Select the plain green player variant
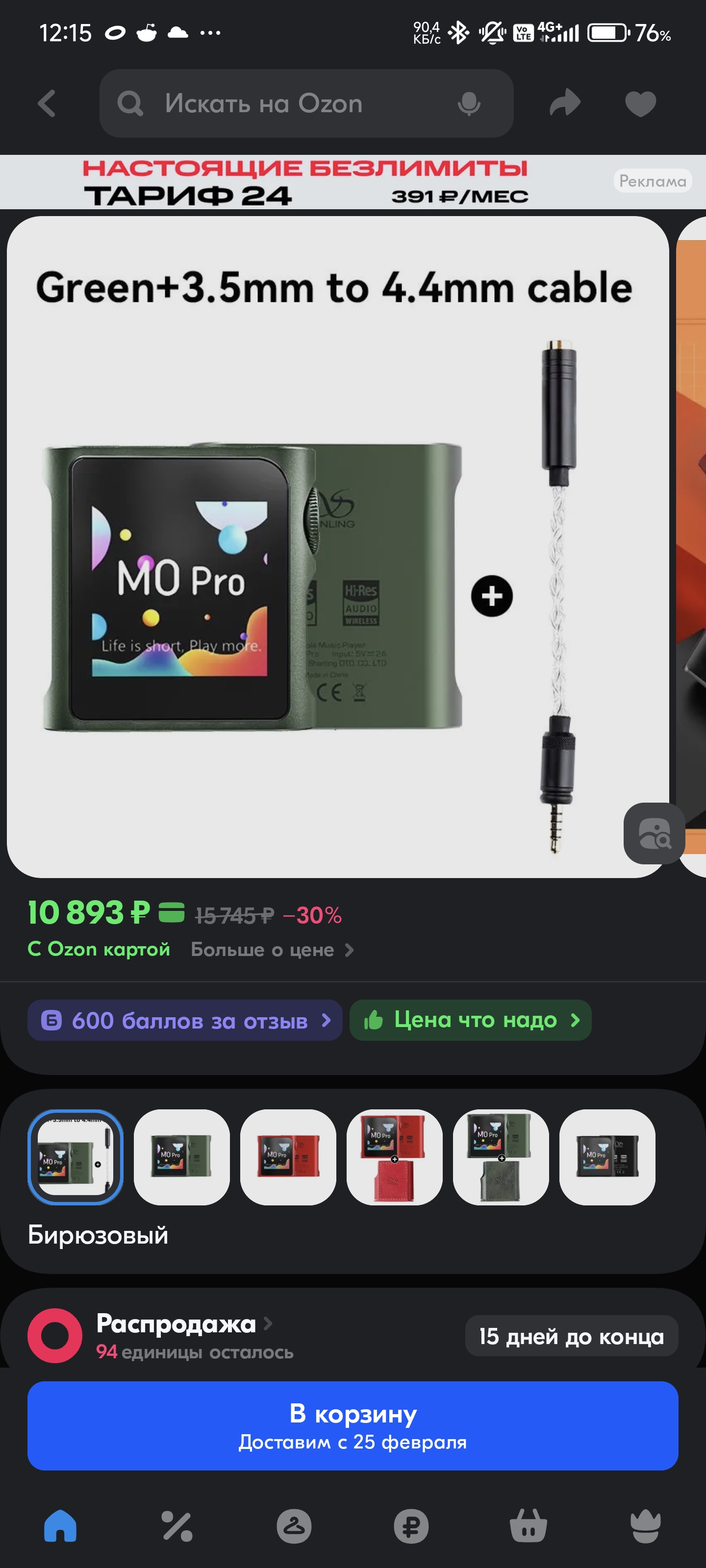This screenshot has width=706, height=1568. (181, 1157)
